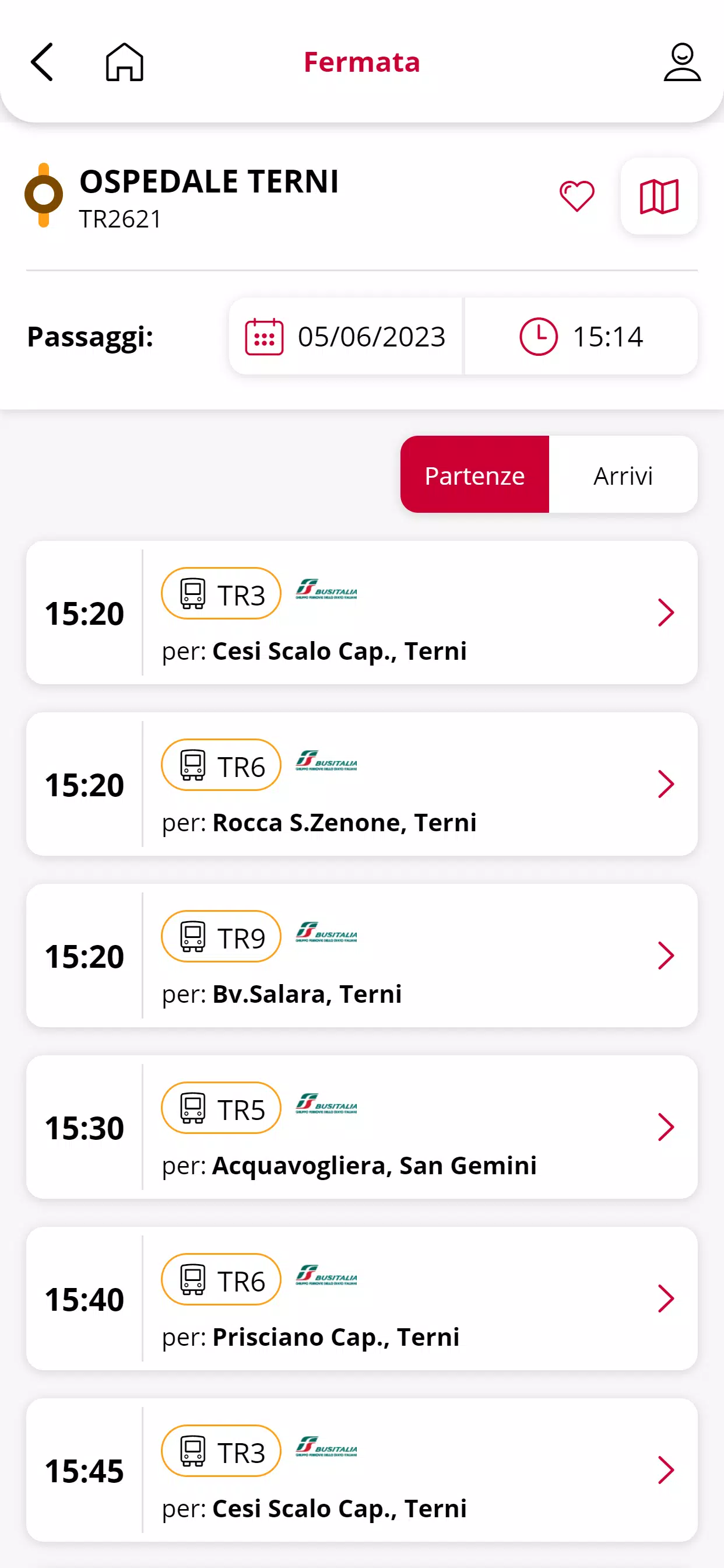This screenshot has height=1568, width=724.
Task: Open the TR9 departure to Bv.Salara
Action: pos(362,956)
